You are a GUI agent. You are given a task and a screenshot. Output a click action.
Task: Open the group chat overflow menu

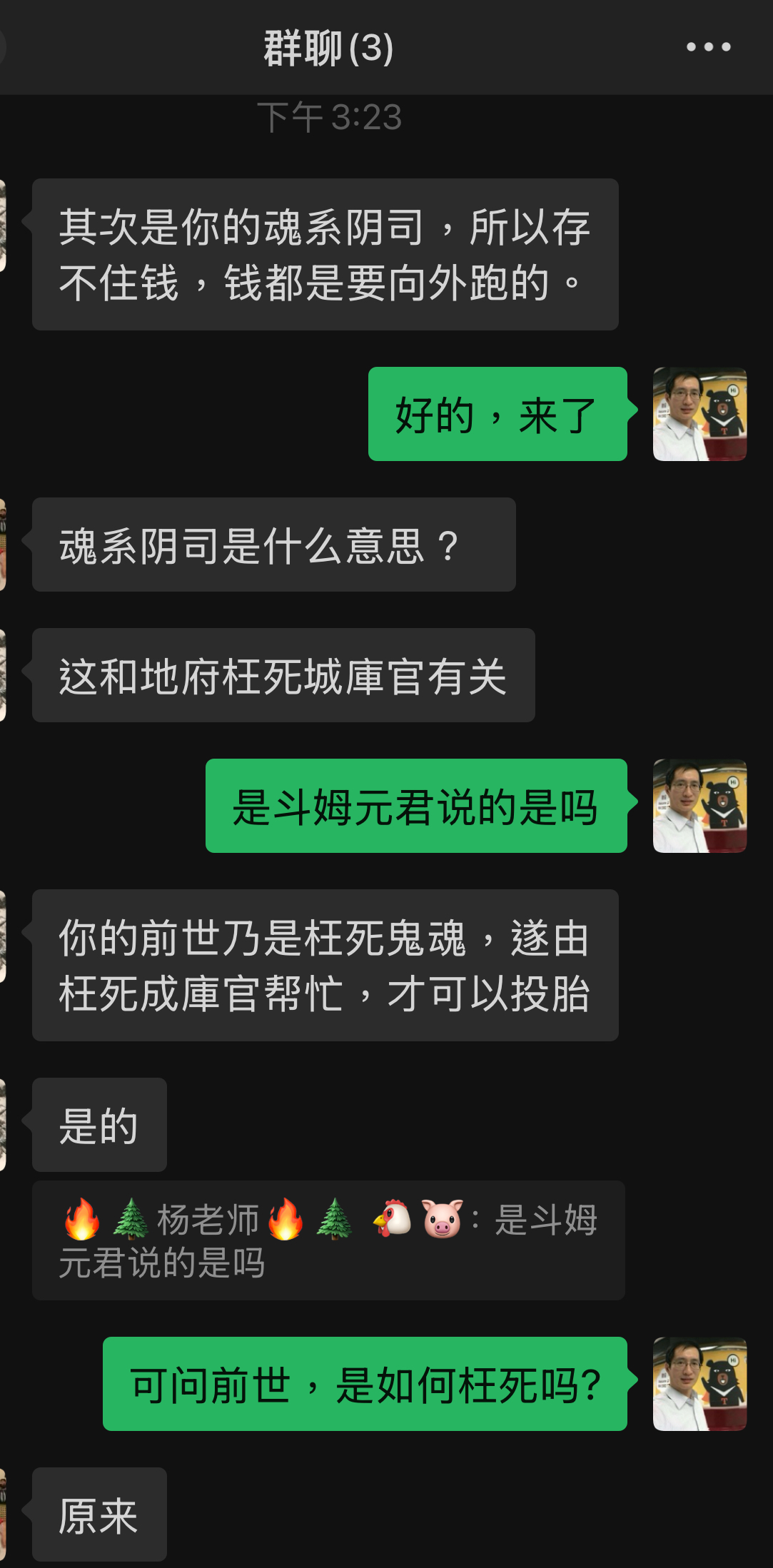point(708,47)
